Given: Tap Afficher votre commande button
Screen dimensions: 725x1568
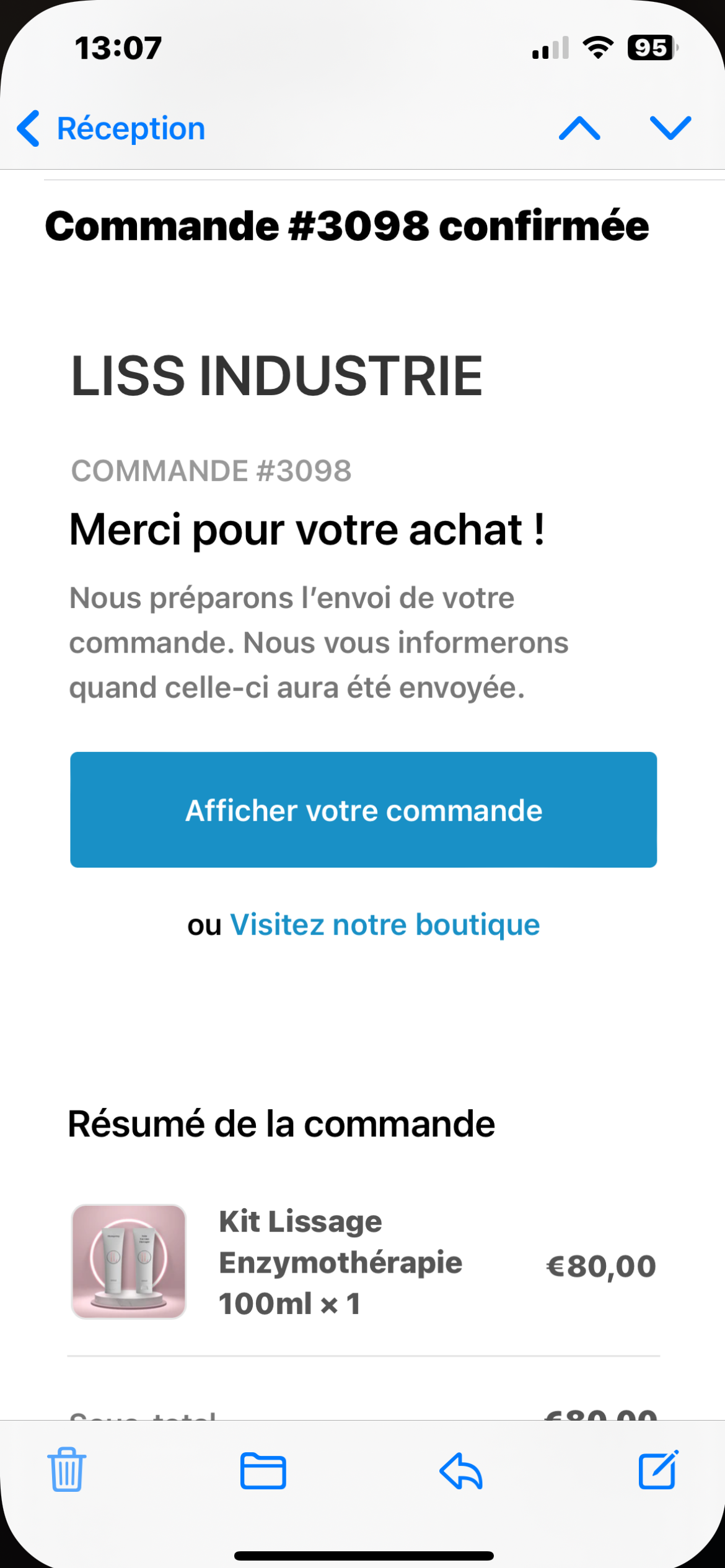Looking at the screenshot, I should click(x=363, y=810).
